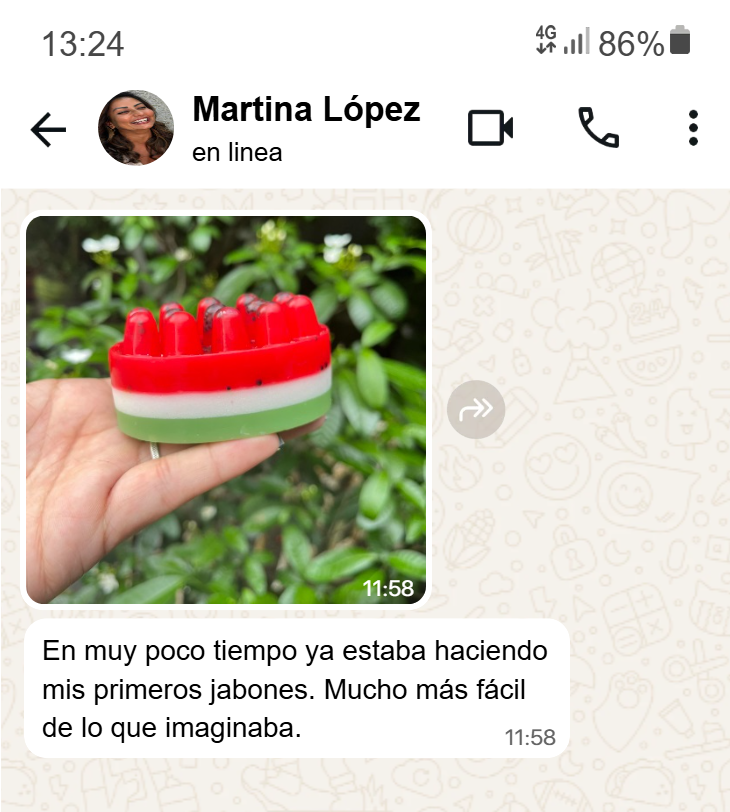Image resolution: width=730 pixels, height=812 pixels.
Task: Start a video call with Martina
Action: click(x=490, y=128)
